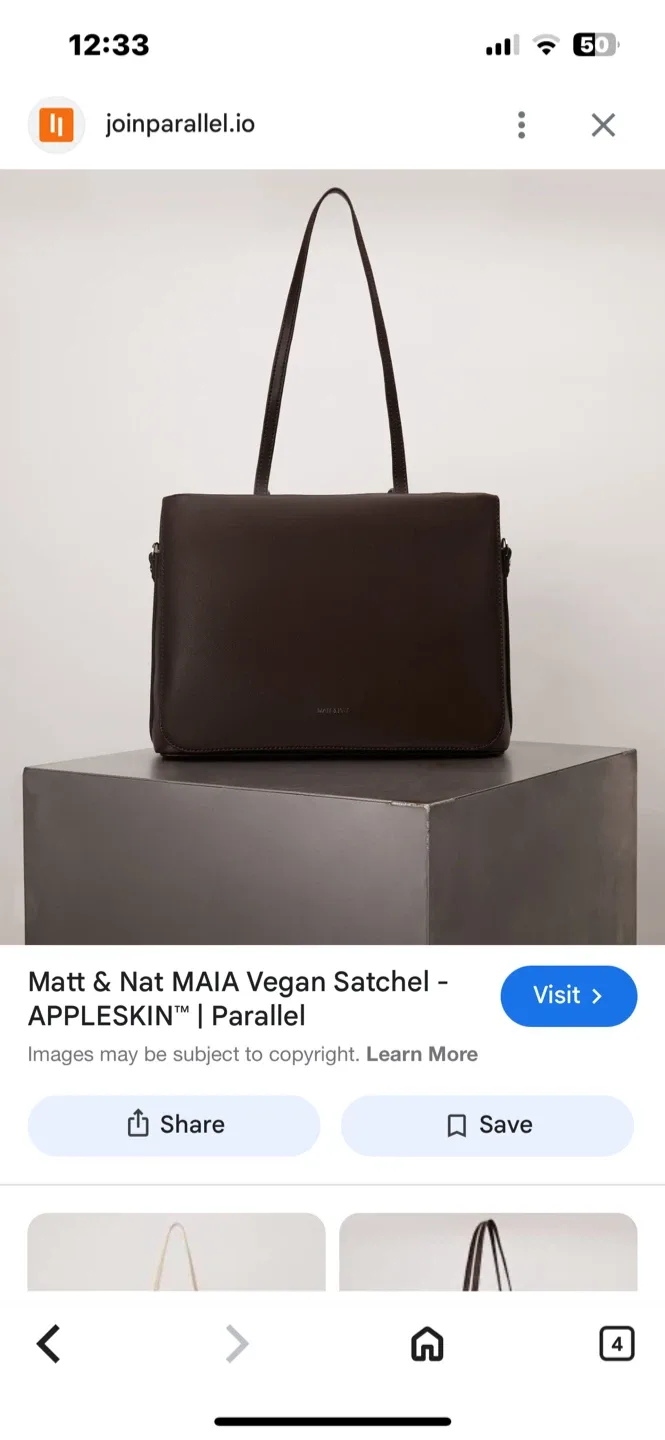This screenshot has width=665, height=1440.
Task: Open the tab switcher showing 4 tabs
Action: coord(616,1344)
